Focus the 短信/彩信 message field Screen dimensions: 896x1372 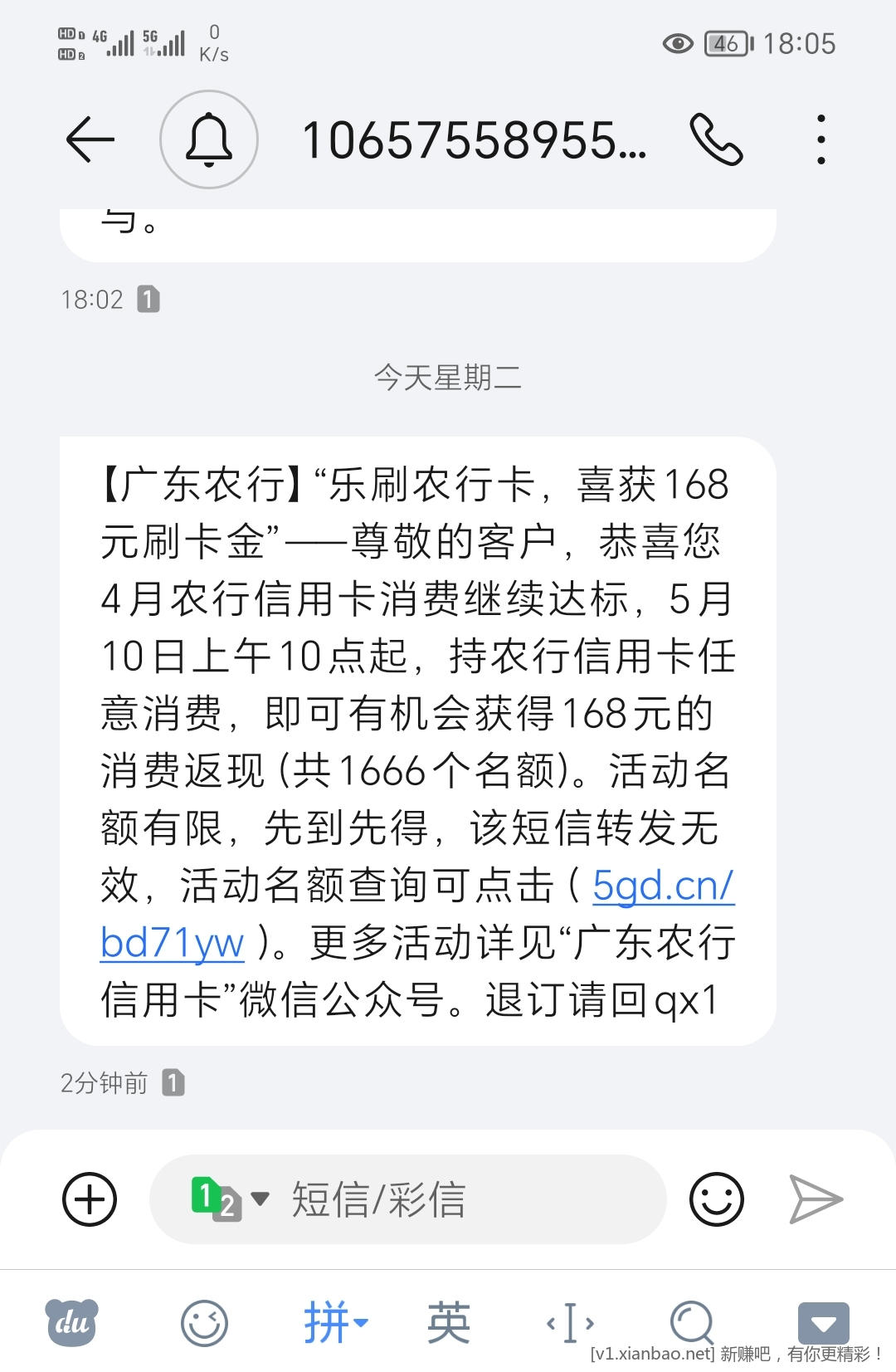[x=465, y=1199]
